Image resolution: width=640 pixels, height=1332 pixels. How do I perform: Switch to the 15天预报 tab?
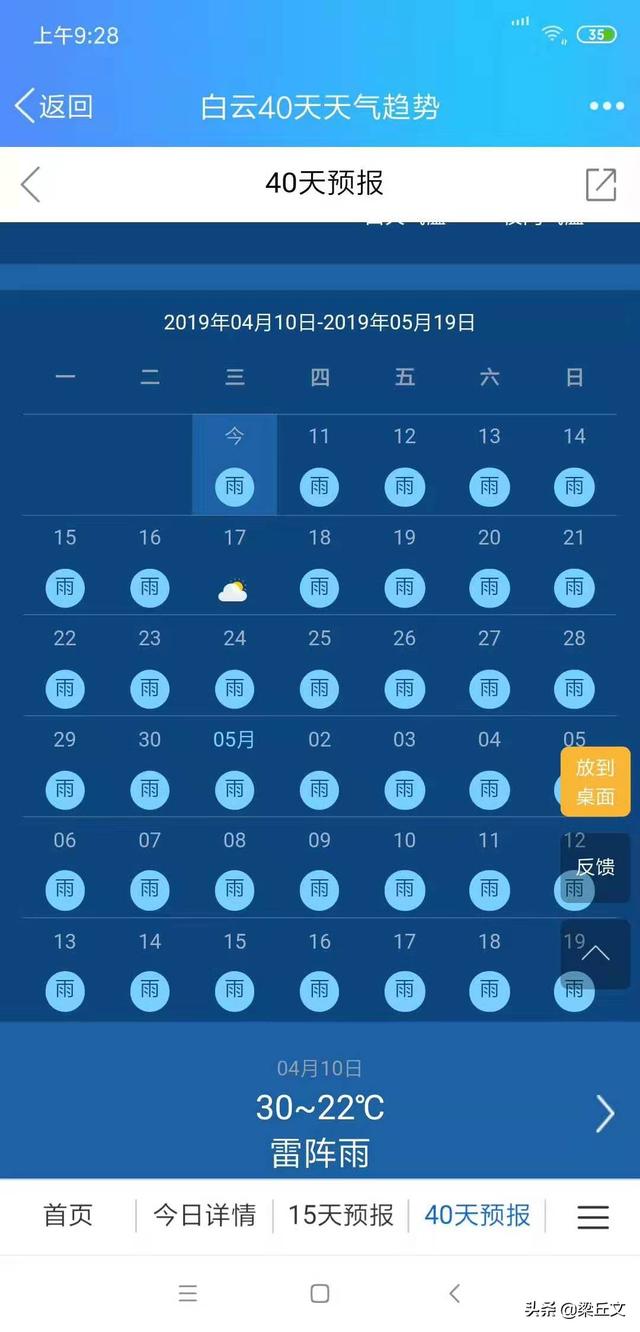tap(341, 1215)
